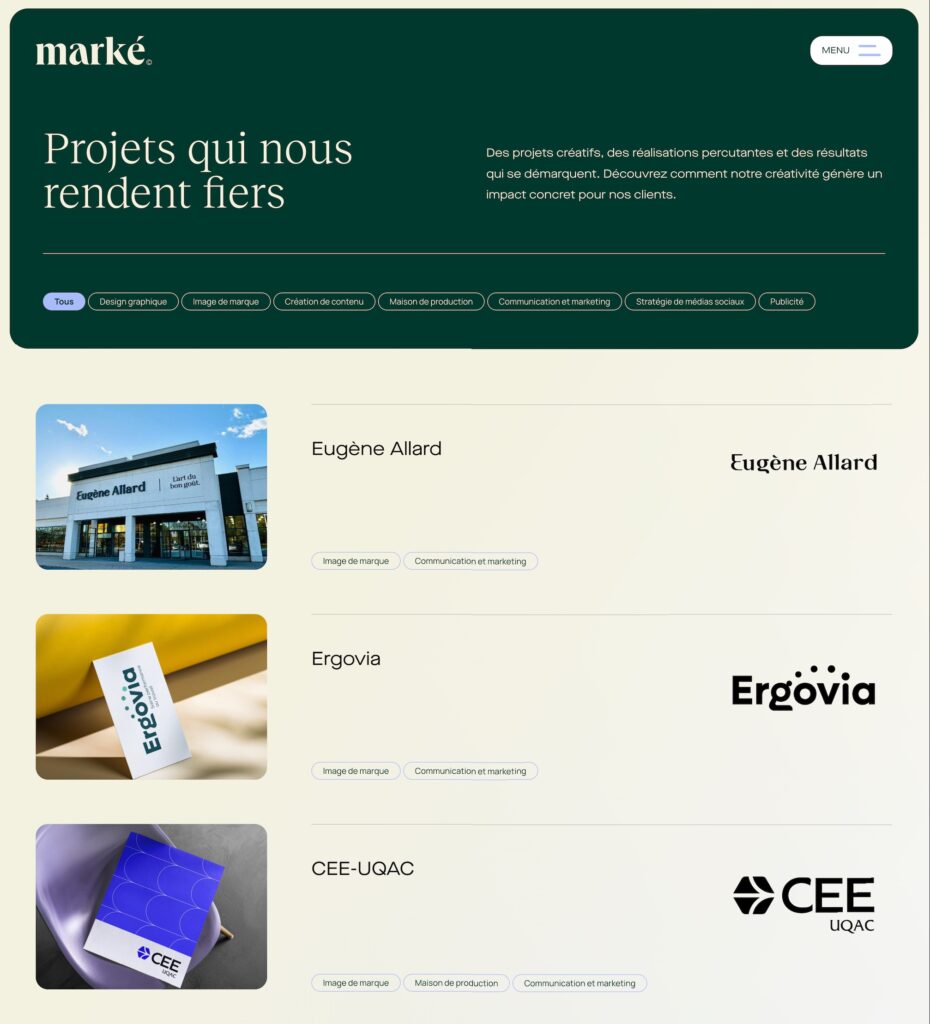Tap Communication et marketing tag under Ergovia

[x=470, y=771]
